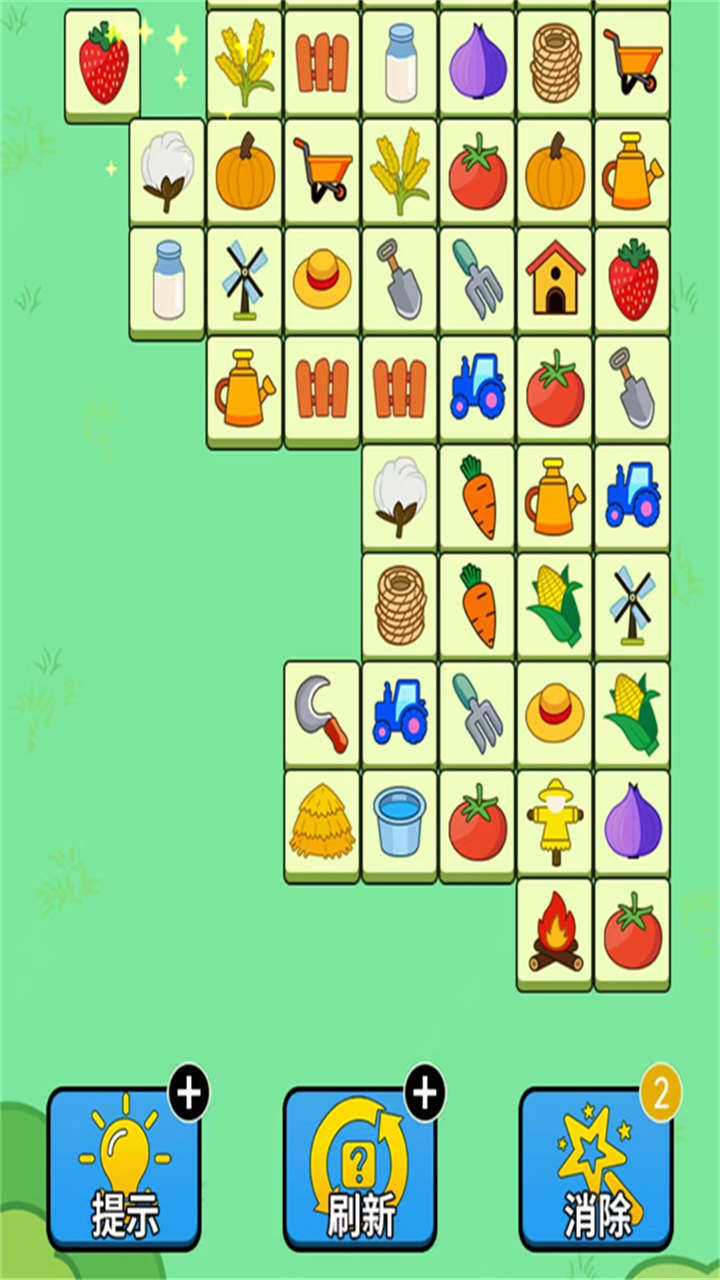Select the scarecrow tile
This screenshot has width=720, height=1280.
[555, 823]
